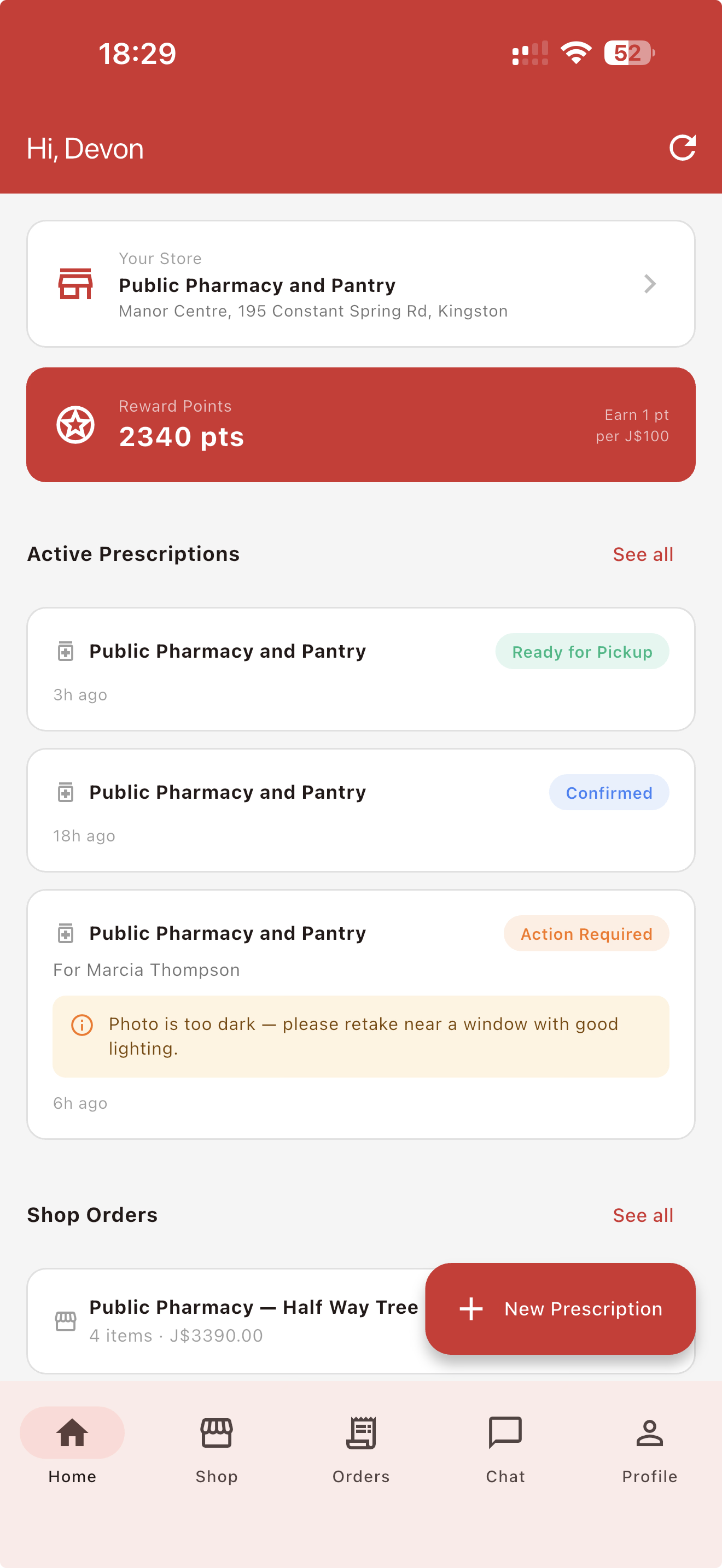See all active prescriptions

point(642,554)
